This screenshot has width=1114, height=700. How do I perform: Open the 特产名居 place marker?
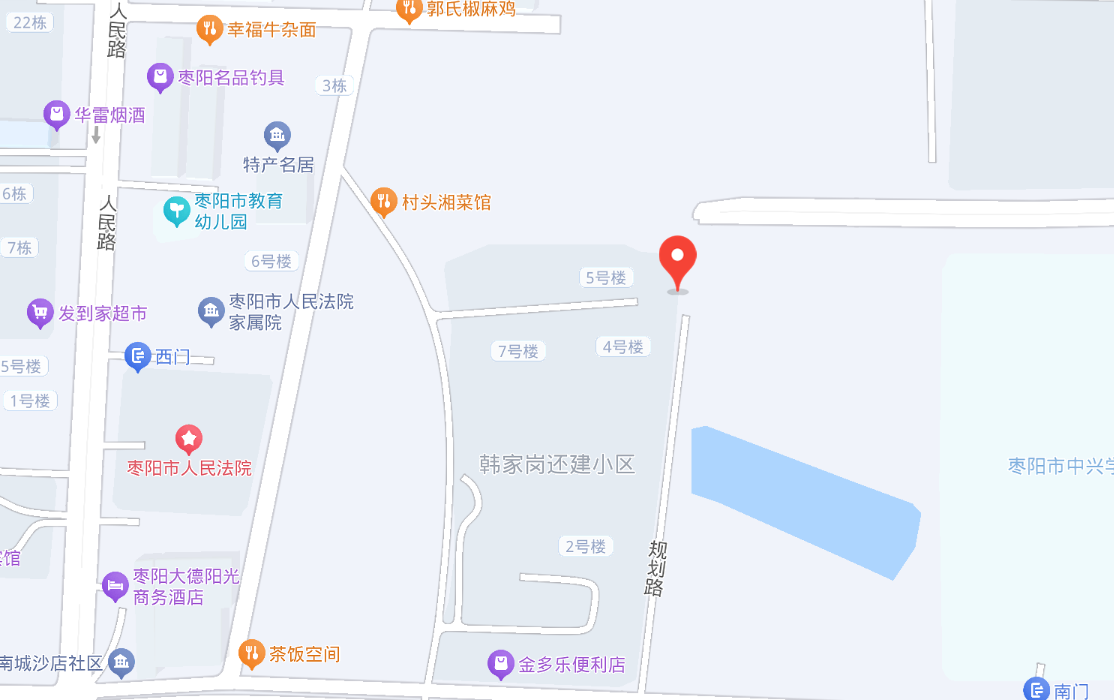(x=277, y=134)
